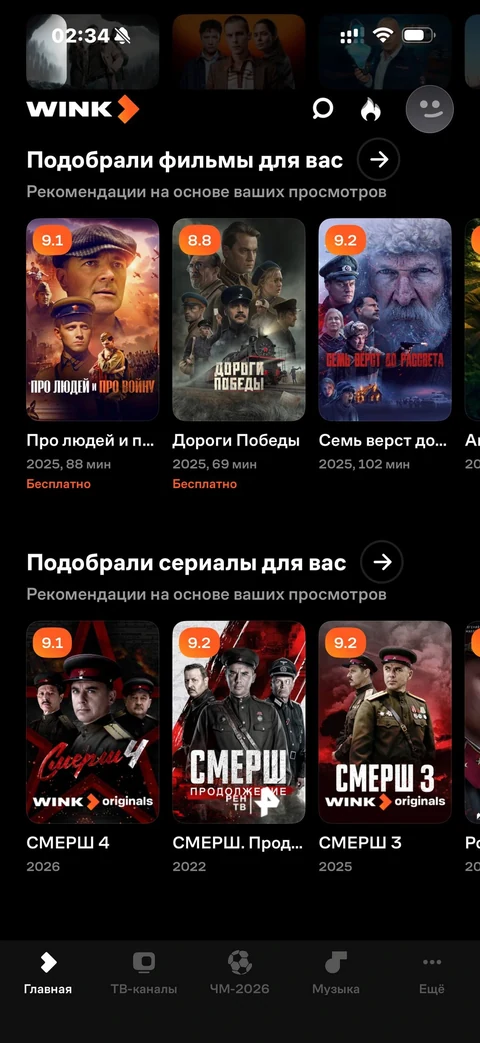Open the series 'СМЕРШ 3'
The width and height of the screenshot is (480, 1043).
click(385, 722)
